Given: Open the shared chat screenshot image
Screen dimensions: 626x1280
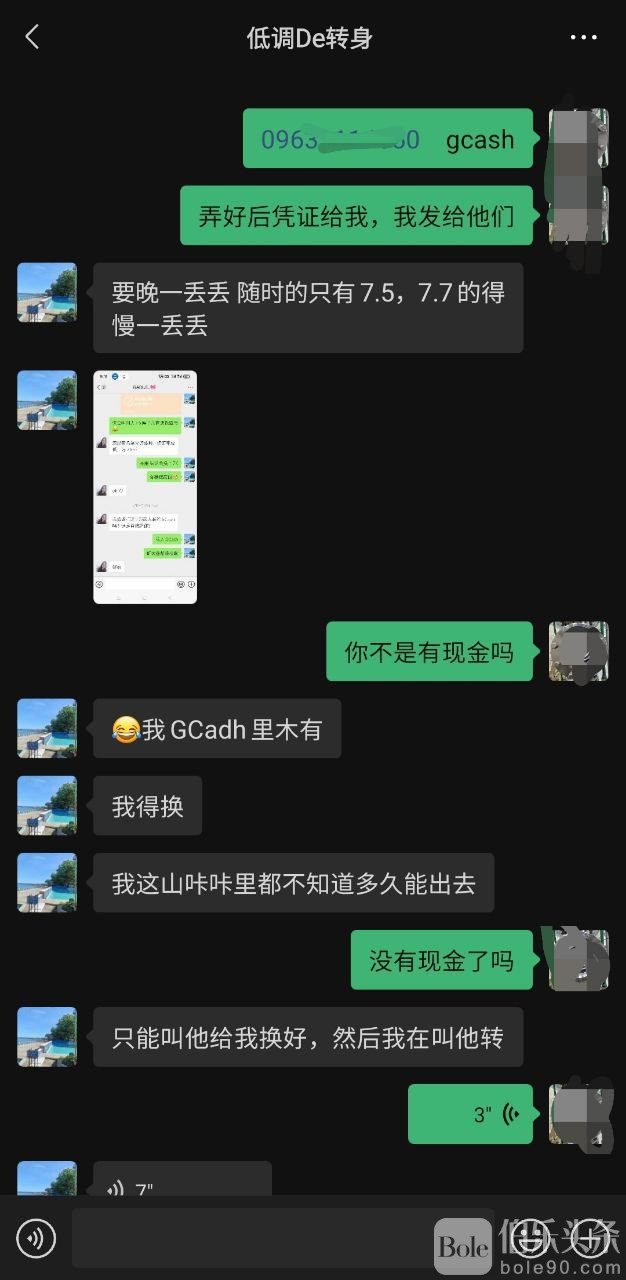Looking at the screenshot, I should tap(145, 487).
